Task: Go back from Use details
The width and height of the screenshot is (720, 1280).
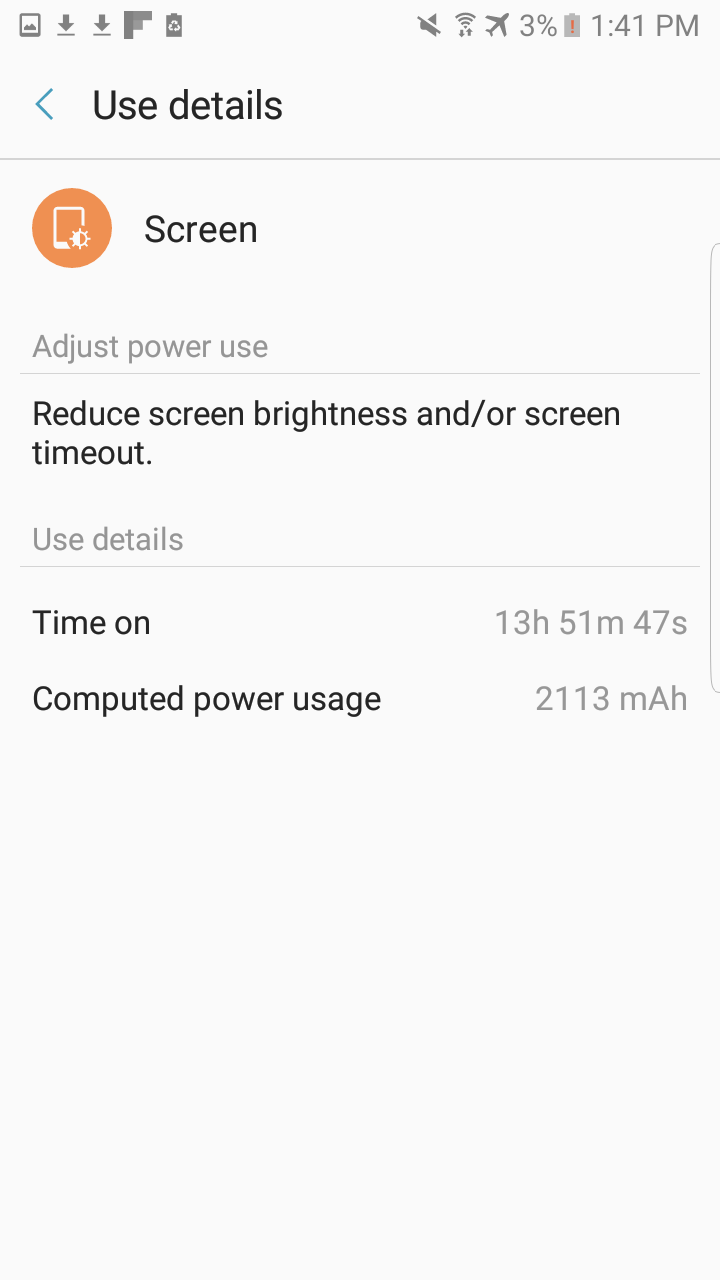Action: [45, 105]
